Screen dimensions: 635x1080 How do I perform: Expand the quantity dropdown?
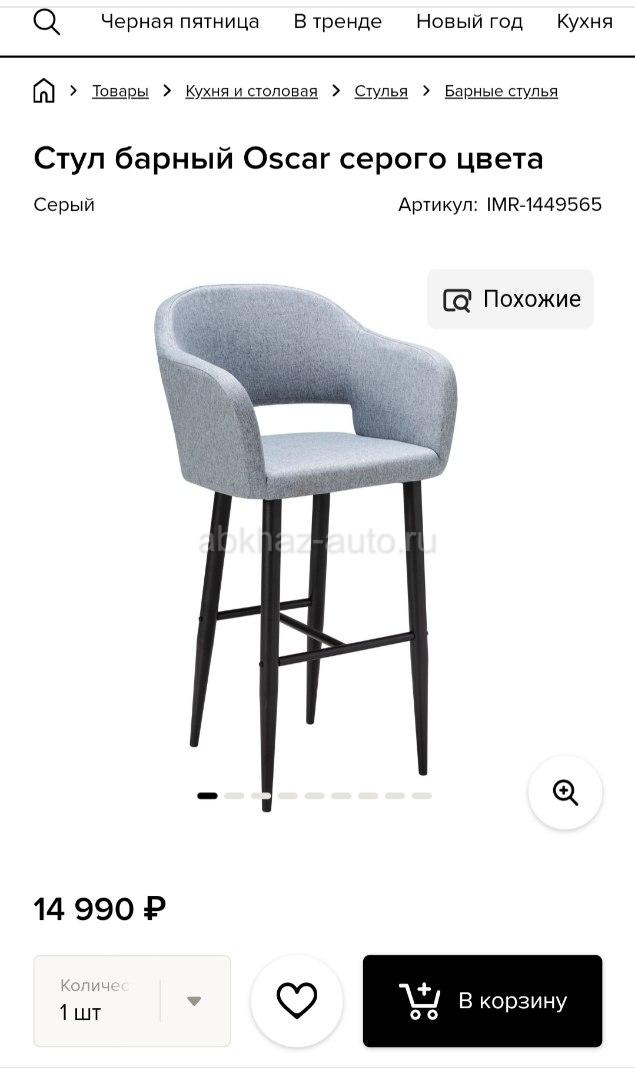point(194,1000)
